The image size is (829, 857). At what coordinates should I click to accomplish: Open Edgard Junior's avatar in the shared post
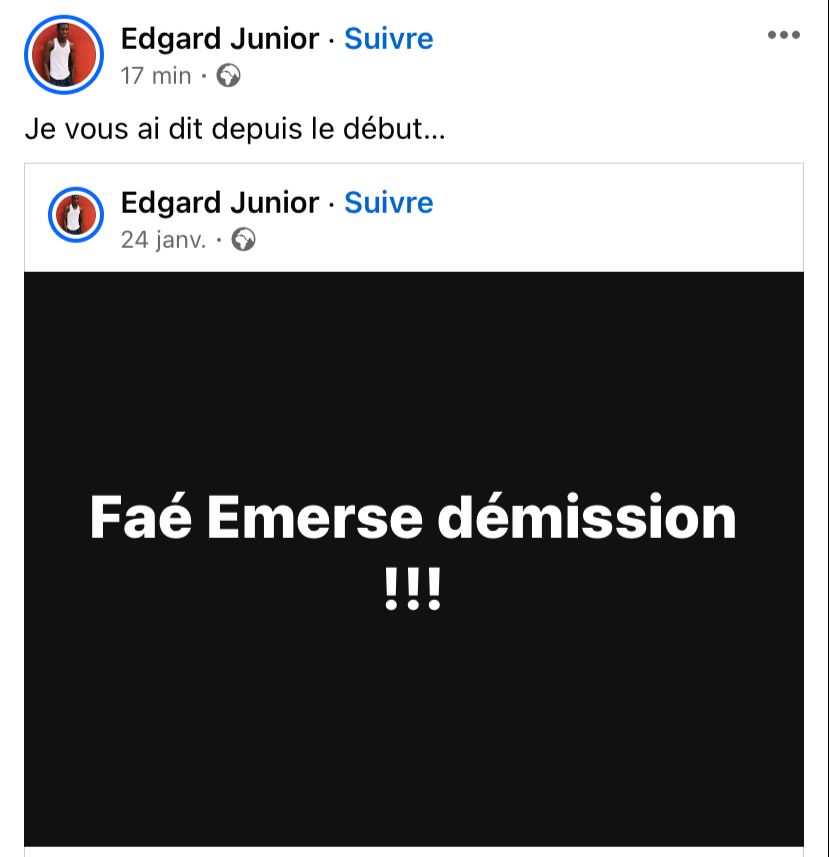tap(76, 215)
